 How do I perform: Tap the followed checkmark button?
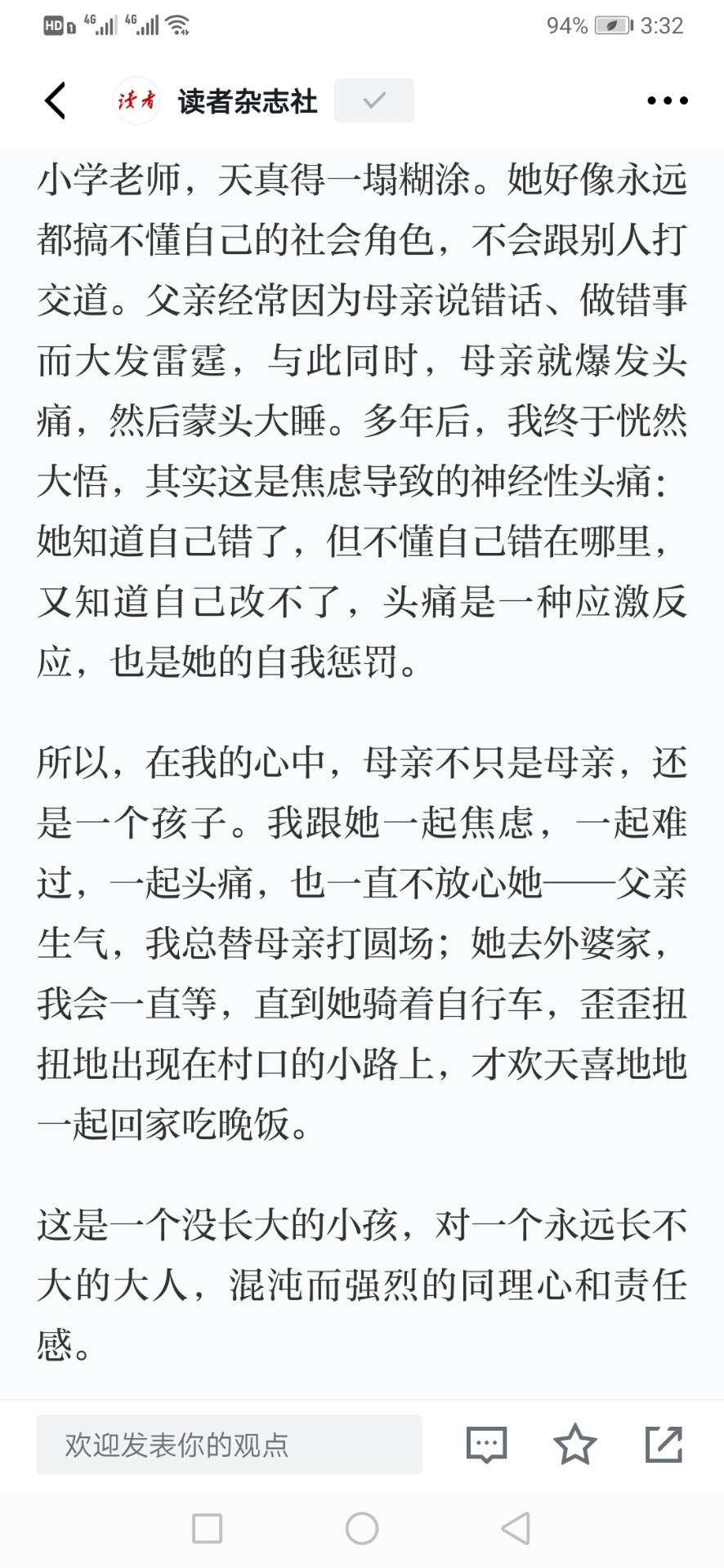[373, 100]
